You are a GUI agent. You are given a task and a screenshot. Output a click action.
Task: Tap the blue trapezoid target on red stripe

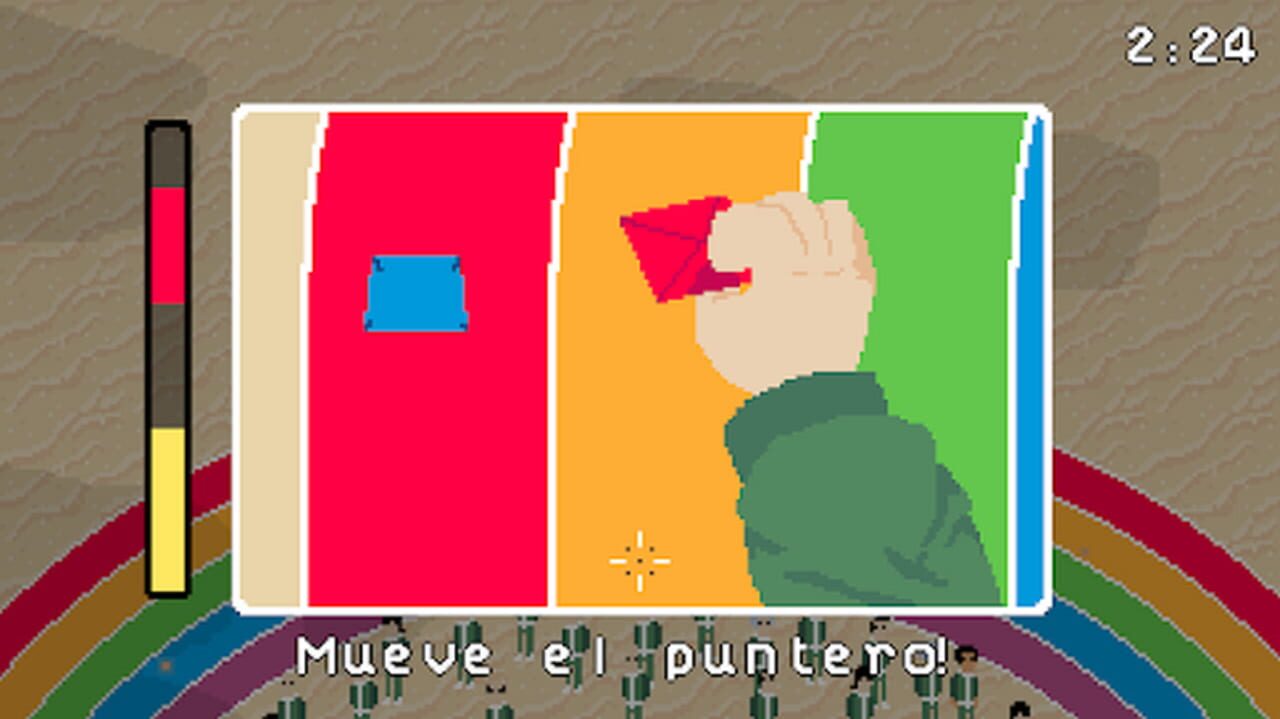pyautogui.click(x=415, y=293)
